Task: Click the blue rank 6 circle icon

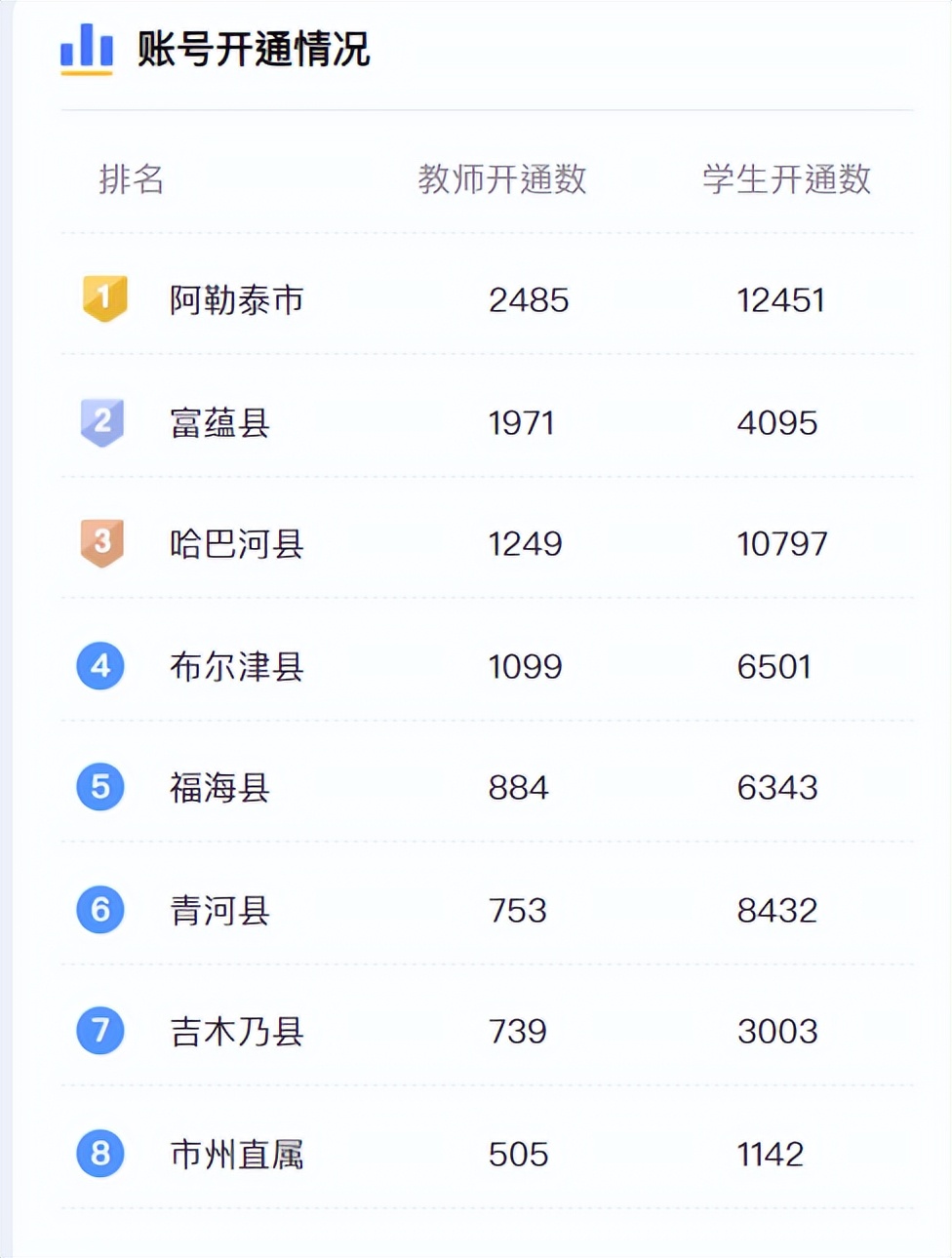Action: 100,910
